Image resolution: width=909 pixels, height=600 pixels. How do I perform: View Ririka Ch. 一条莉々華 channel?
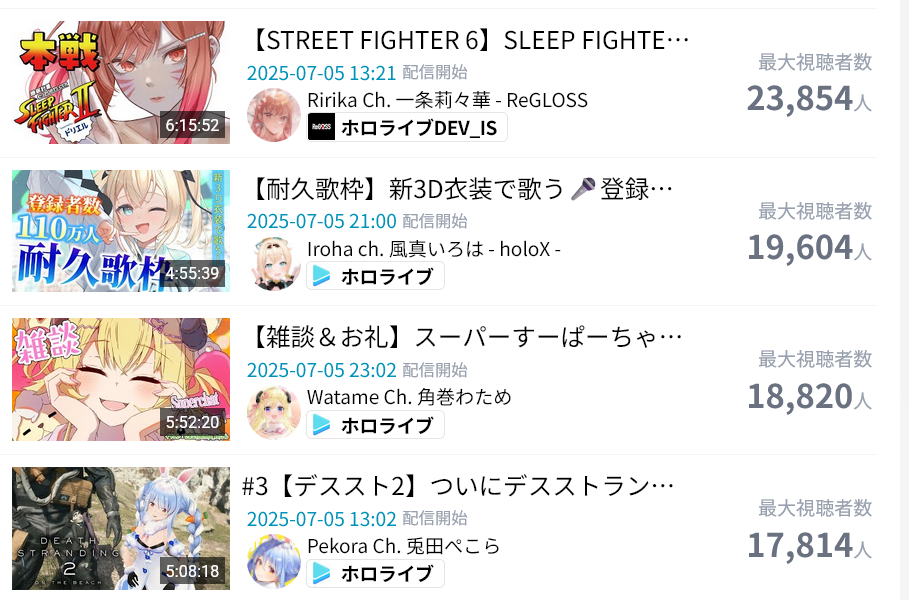447,100
